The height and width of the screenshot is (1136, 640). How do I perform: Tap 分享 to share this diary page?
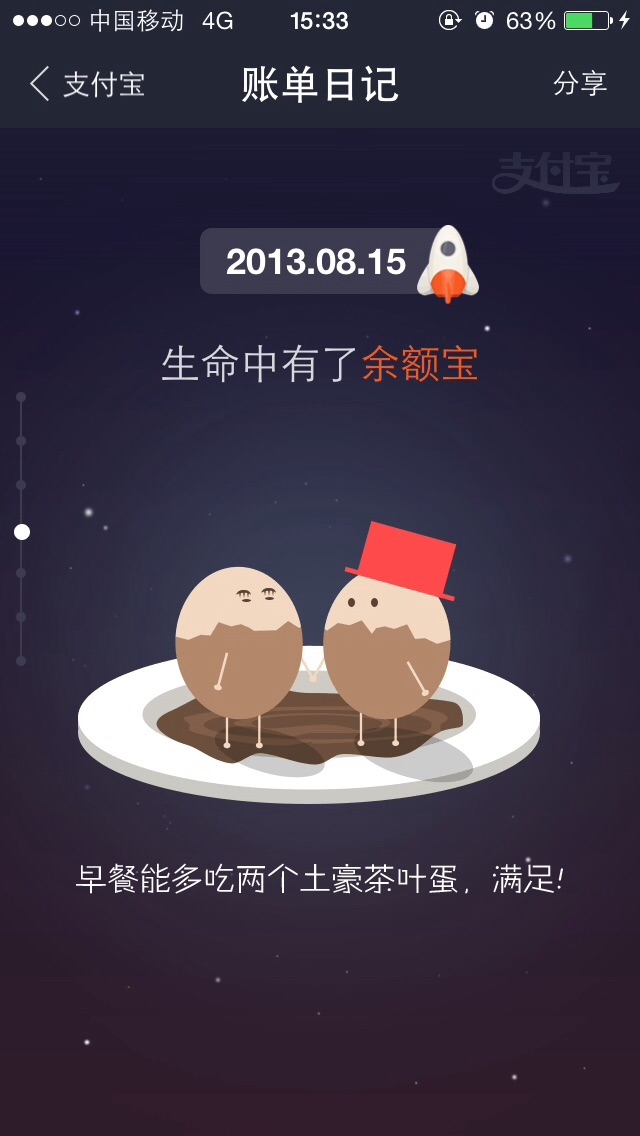[x=580, y=84]
